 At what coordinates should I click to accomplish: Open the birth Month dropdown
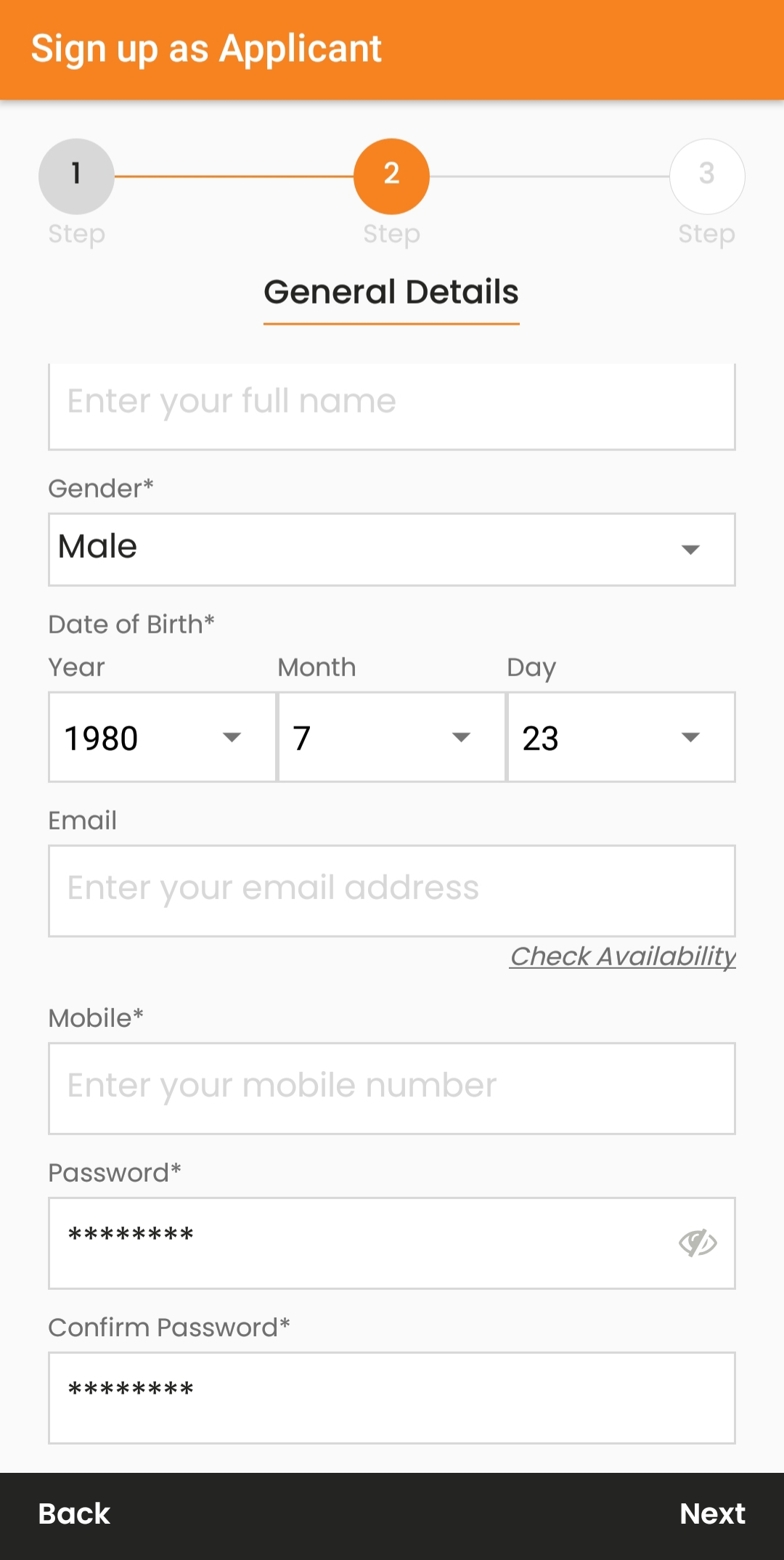(392, 737)
